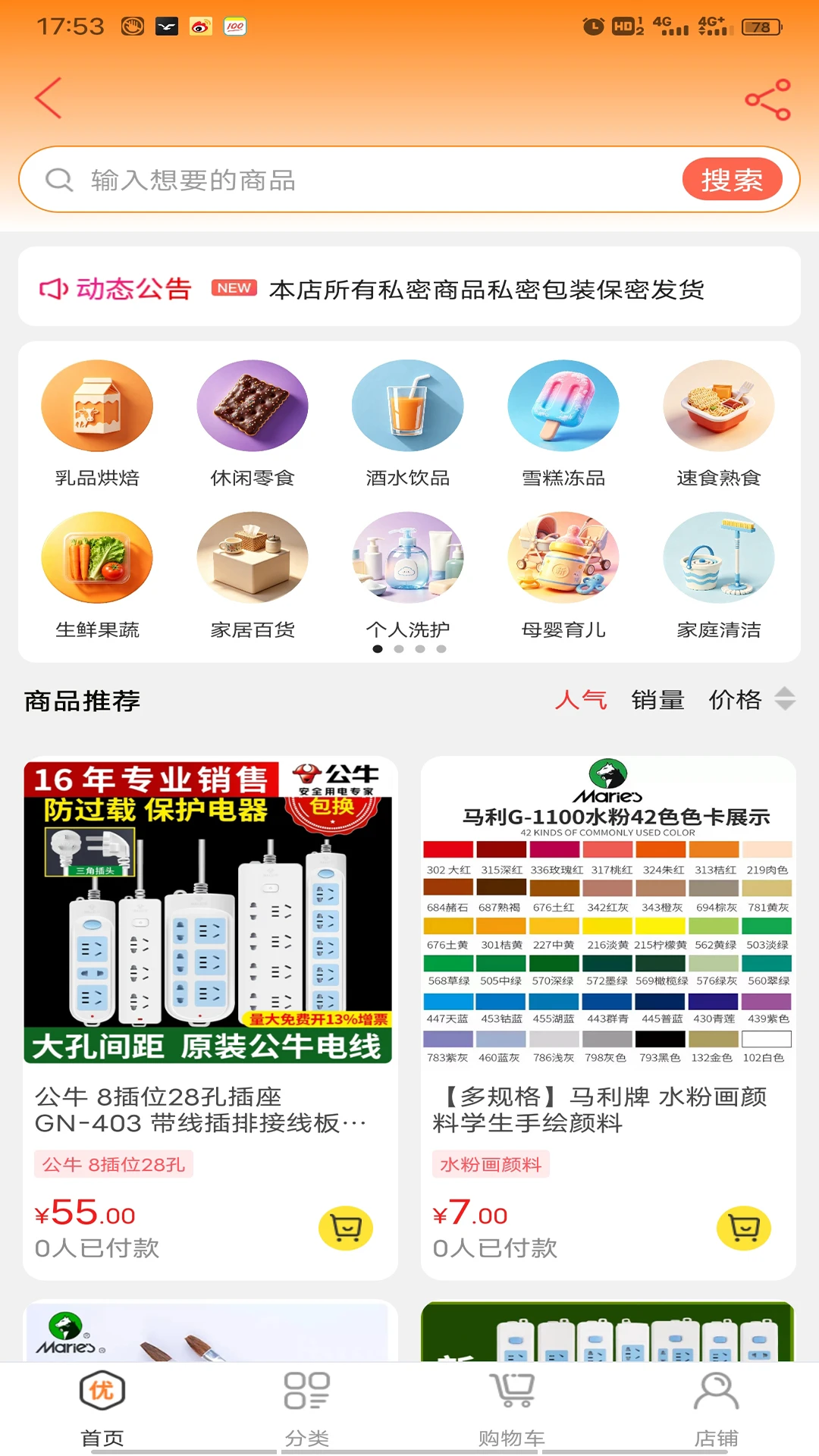Add 马利牌 水粉画颜料 to cart
Image resolution: width=819 pixels, height=1456 pixels.
click(744, 1228)
